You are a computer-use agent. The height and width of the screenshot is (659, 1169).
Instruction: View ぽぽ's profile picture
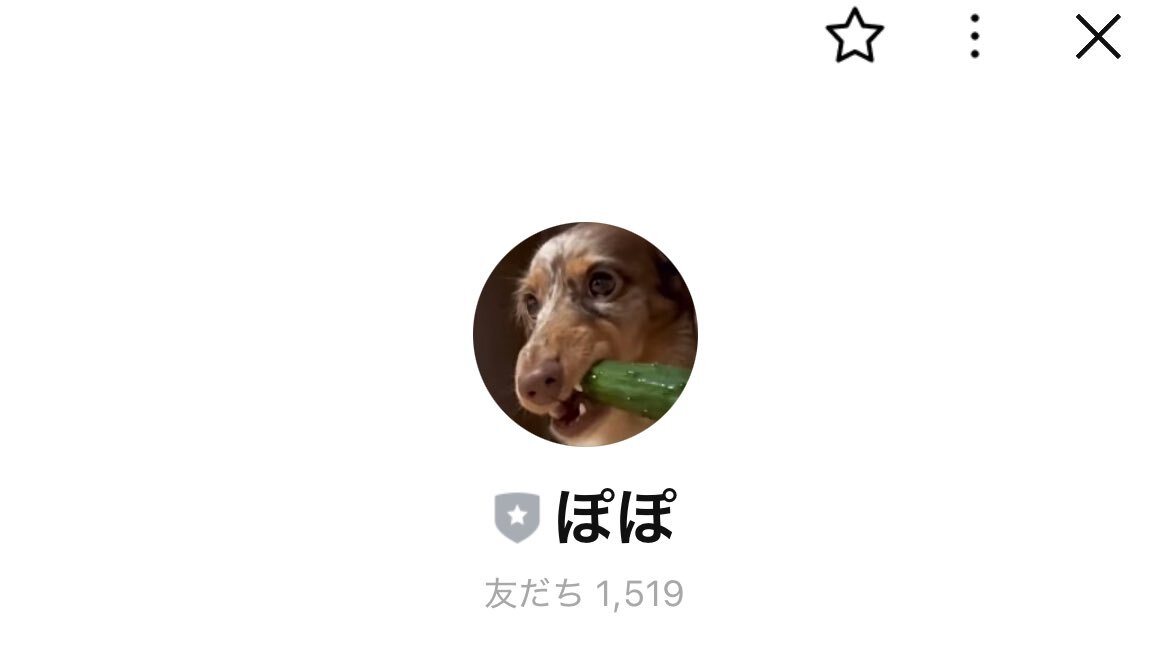pyautogui.click(x=585, y=334)
